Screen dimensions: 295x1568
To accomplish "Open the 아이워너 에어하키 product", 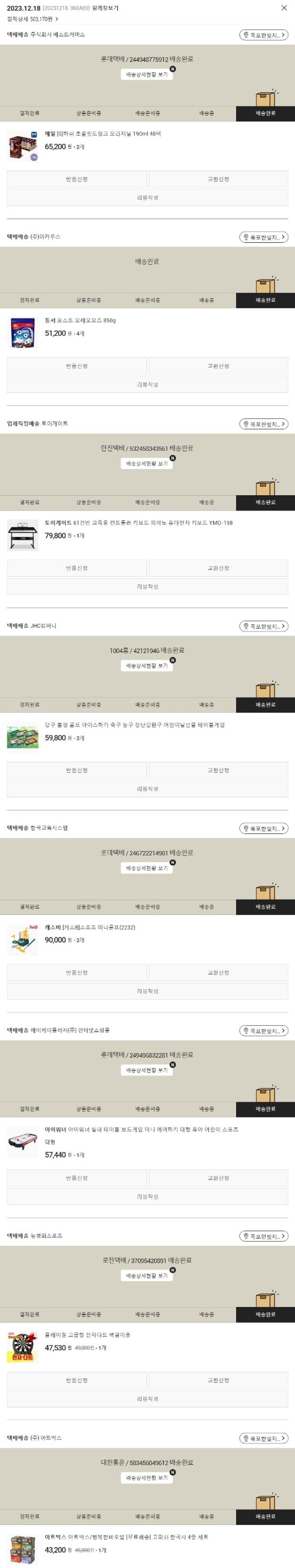I will 141,1129.
